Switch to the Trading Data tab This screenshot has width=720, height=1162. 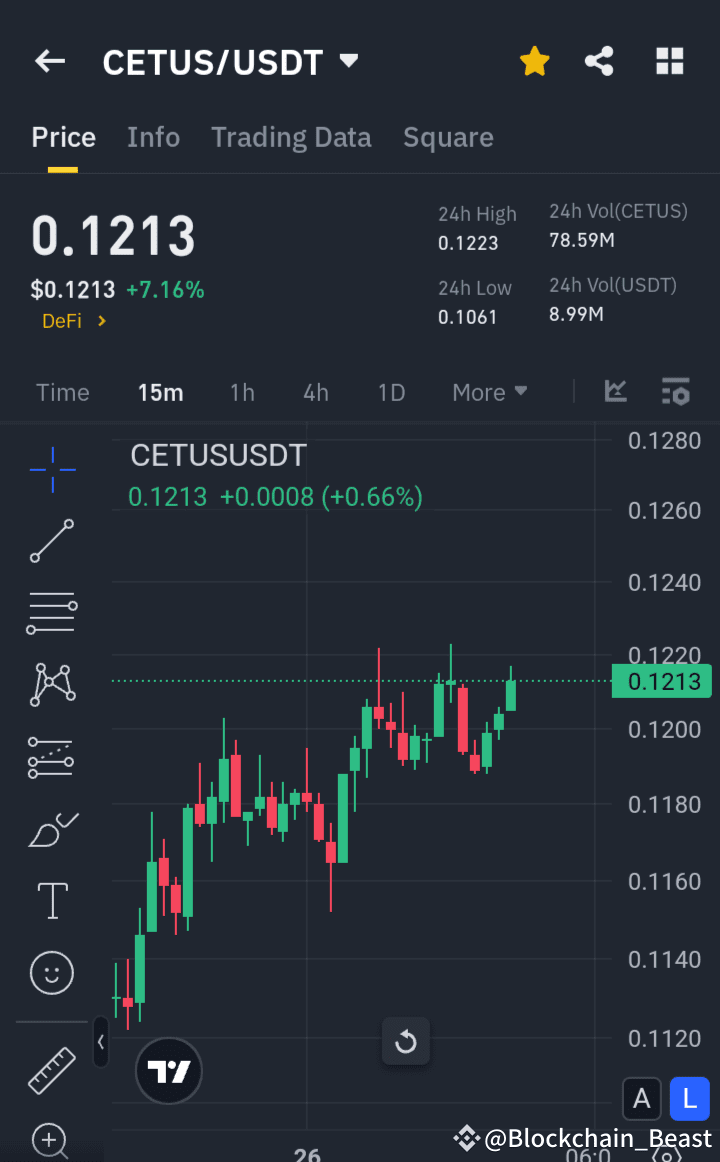coord(291,137)
